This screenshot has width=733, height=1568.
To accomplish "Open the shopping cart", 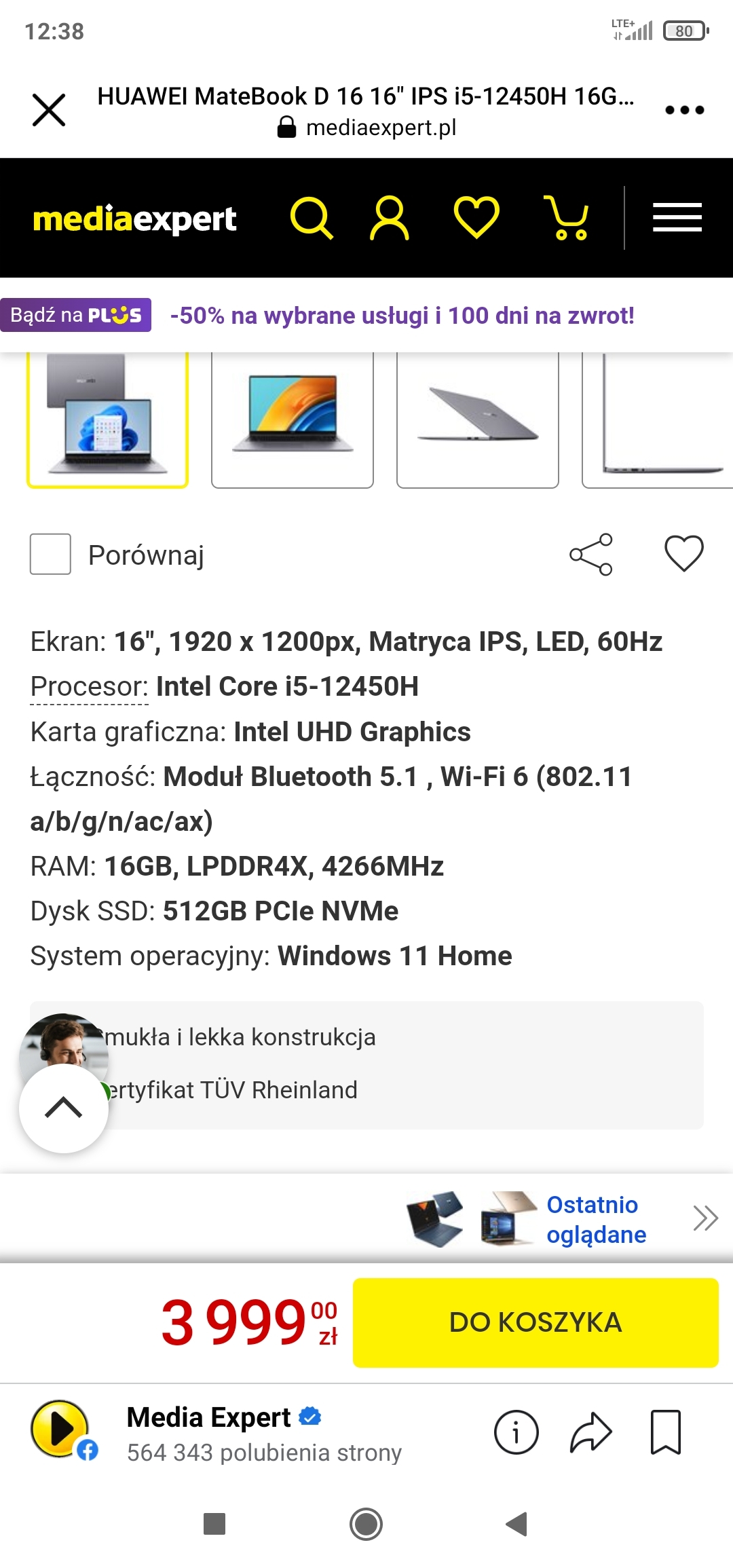I will [566, 219].
